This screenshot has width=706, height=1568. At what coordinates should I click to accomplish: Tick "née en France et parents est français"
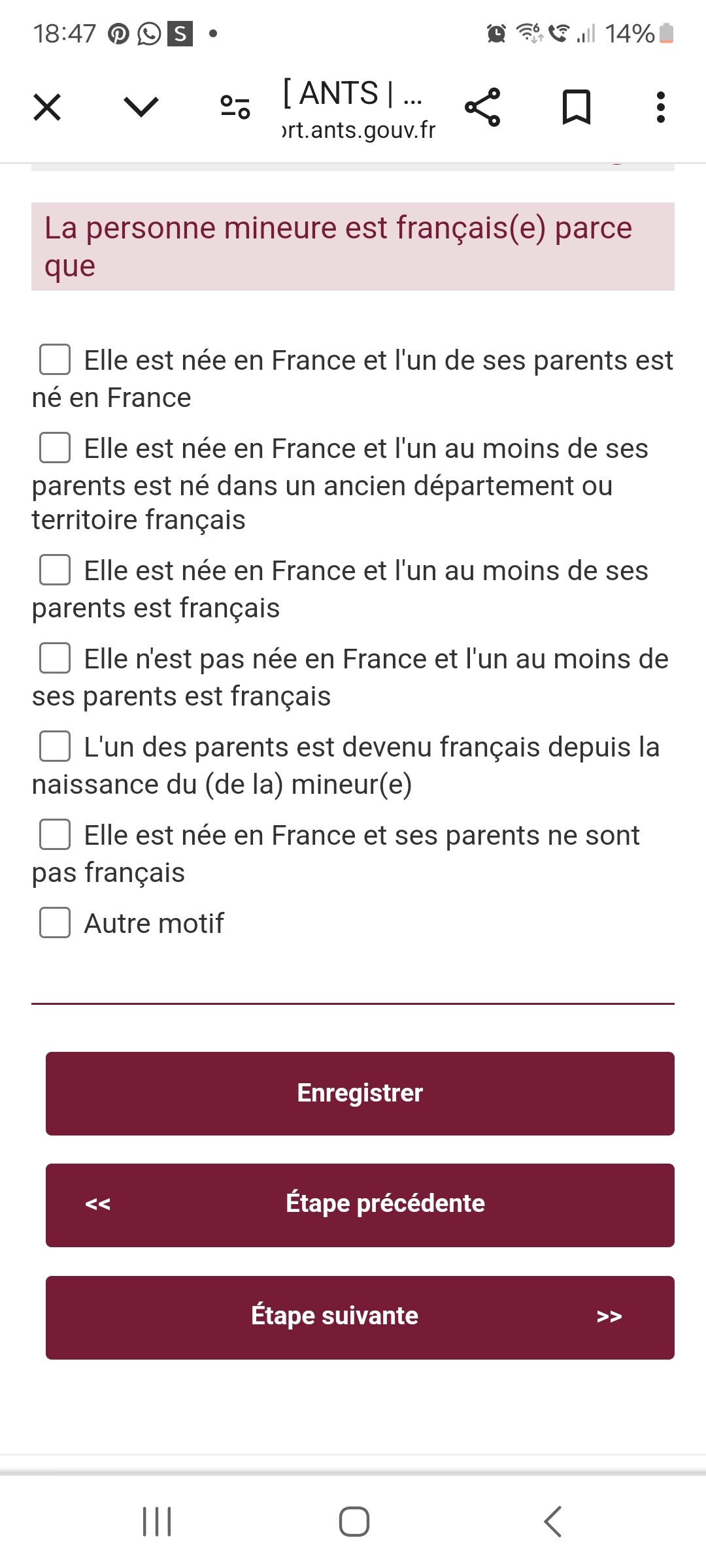tap(55, 570)
